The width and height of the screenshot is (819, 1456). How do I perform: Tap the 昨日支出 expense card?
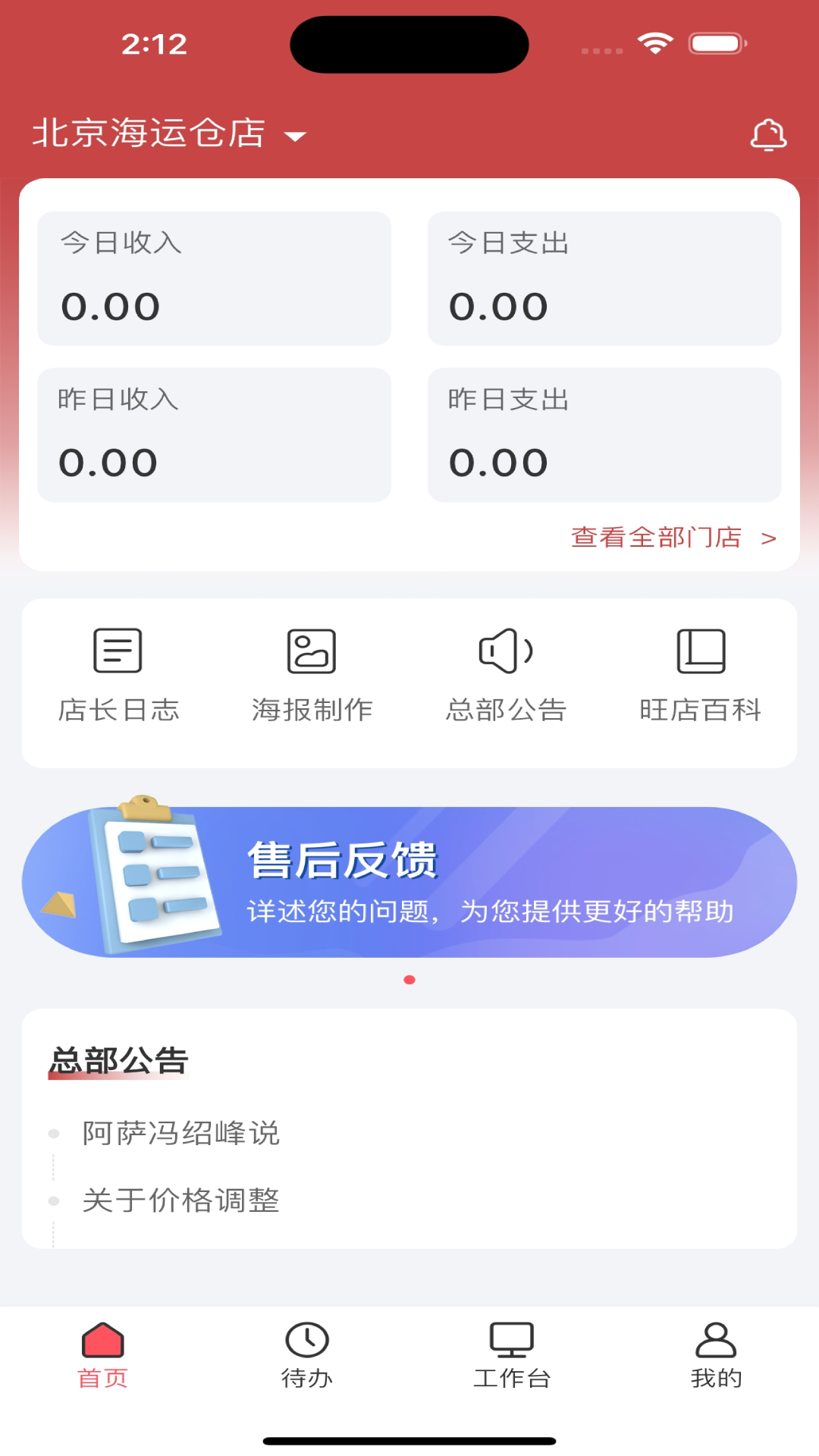point(604,434)
